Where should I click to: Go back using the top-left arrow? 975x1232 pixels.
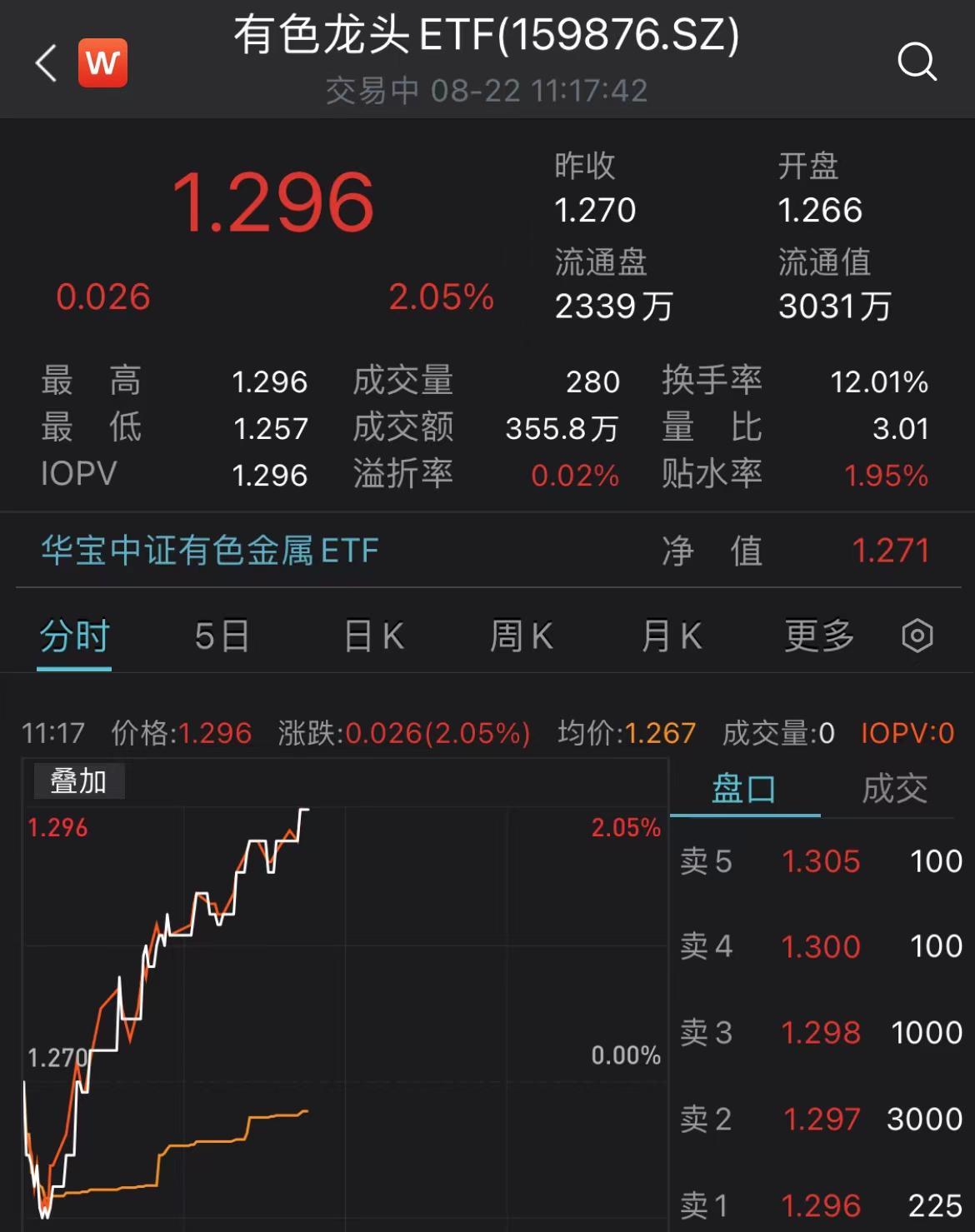point(47,63)
